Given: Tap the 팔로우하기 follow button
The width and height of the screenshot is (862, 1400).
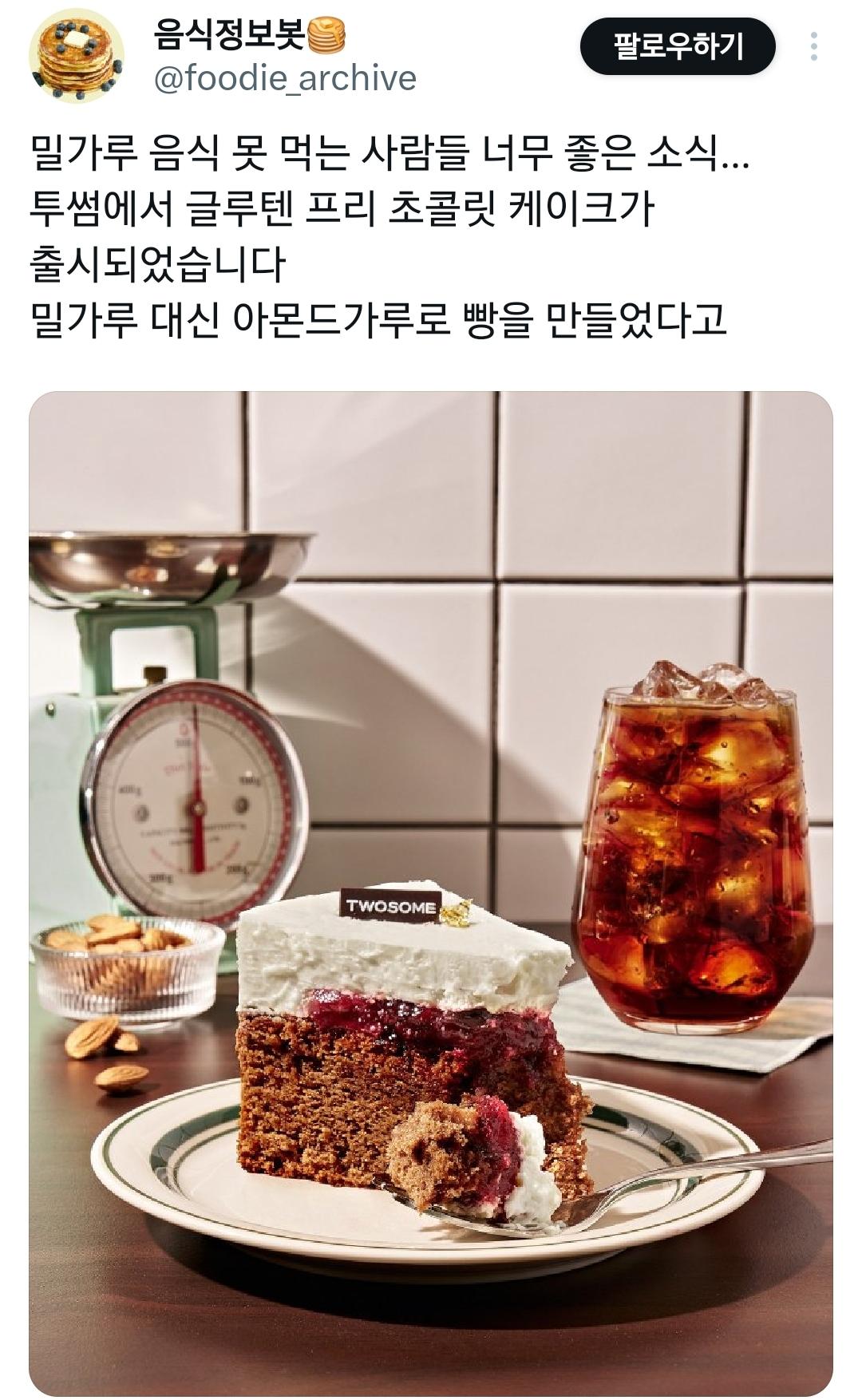Looking at the screenshot, I should point(677,46).
